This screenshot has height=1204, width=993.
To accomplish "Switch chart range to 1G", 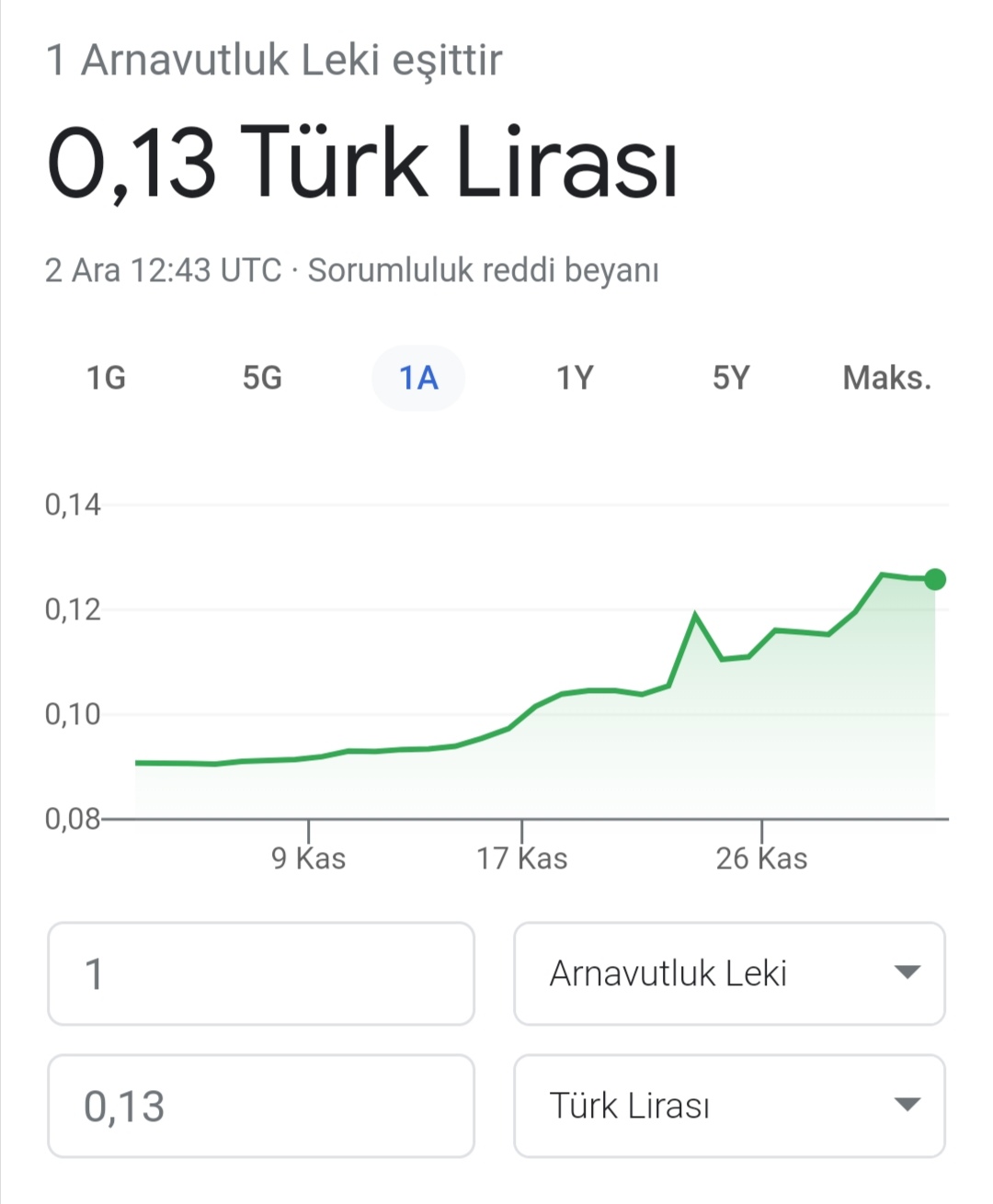I will click(x=106, y=378).
